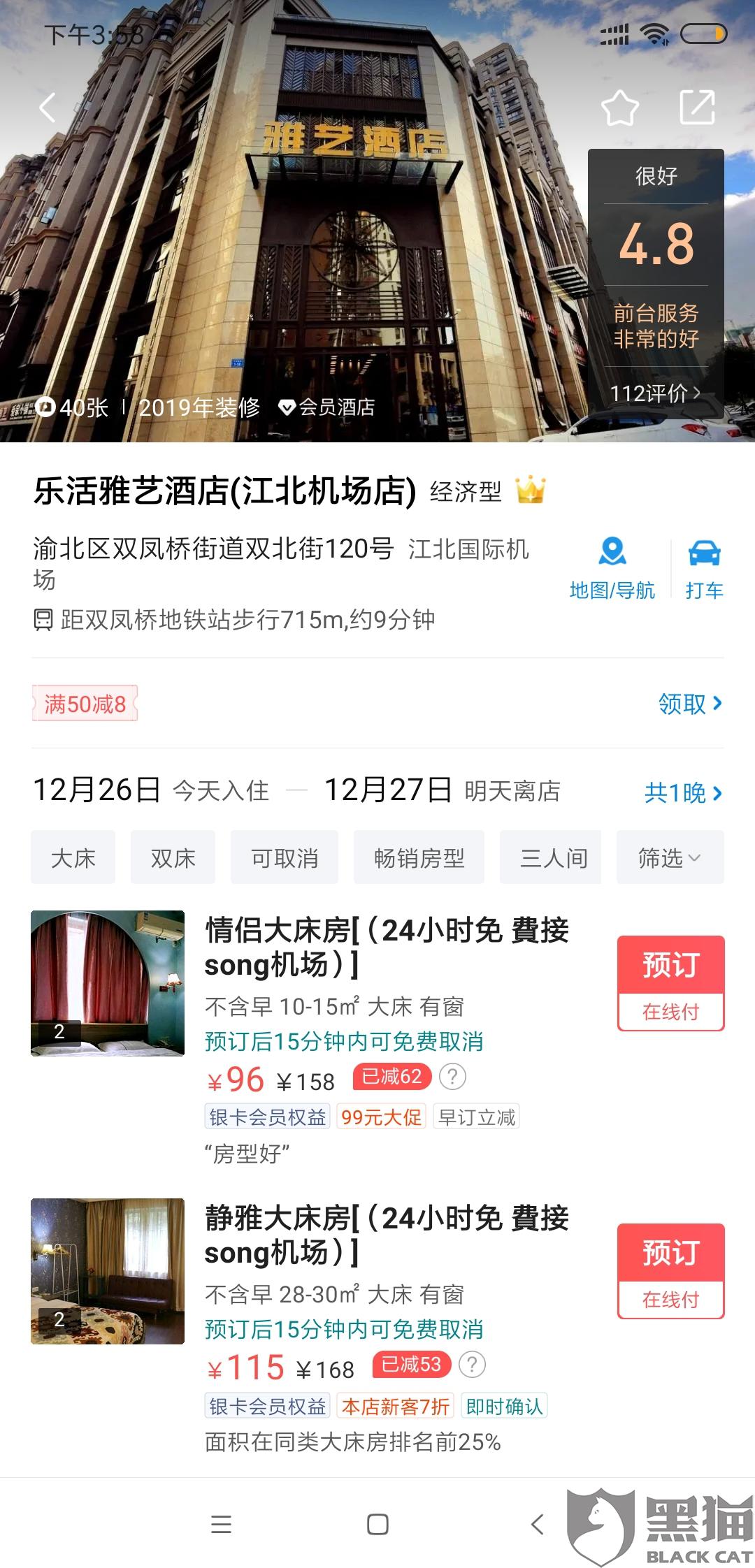The height and width of the screenshot is (1568, 755).
Task: Claim the 满50减8 coupon via 领取
Action: pos(689,704)
